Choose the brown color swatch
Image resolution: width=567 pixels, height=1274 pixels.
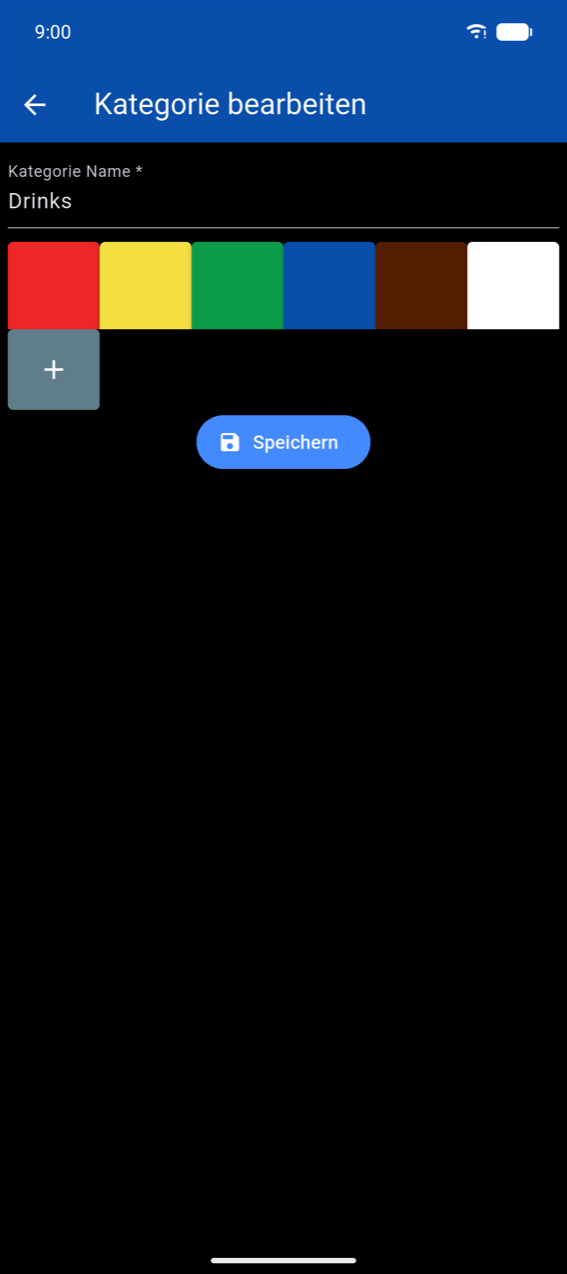click(421, 286)
